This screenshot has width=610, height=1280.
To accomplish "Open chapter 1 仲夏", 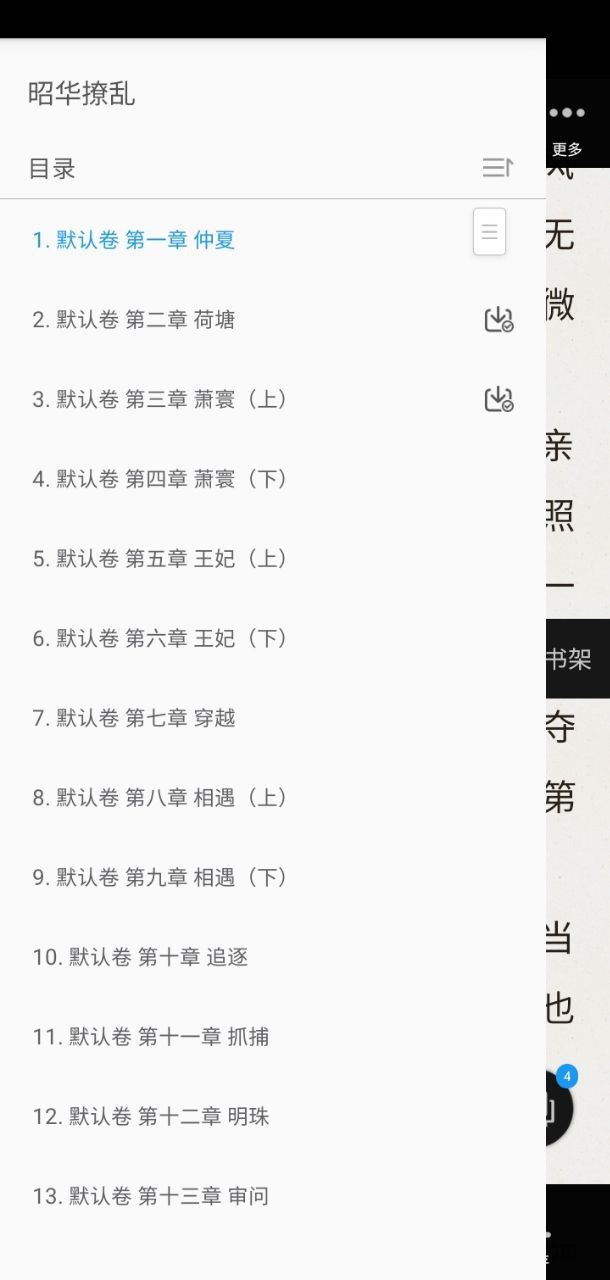I will (x=134, y=240).
